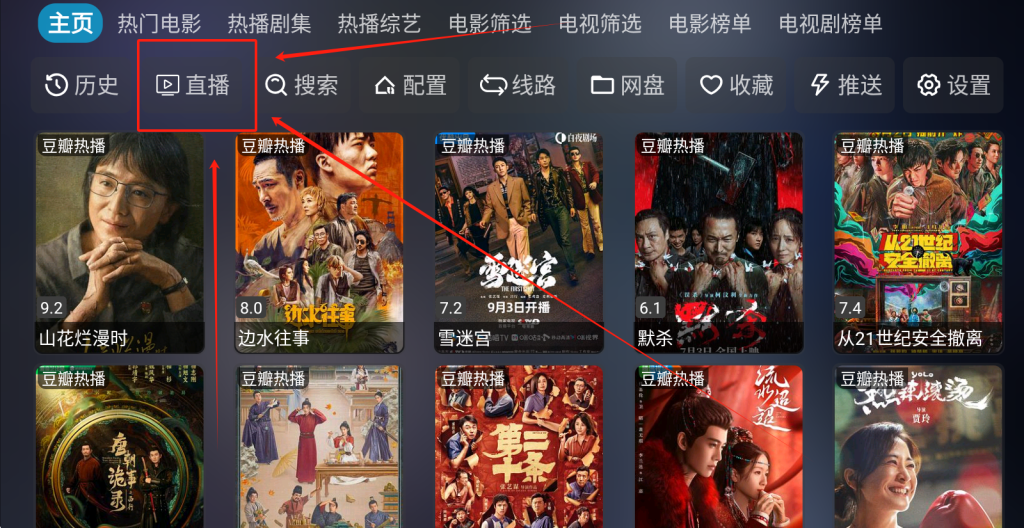Open the movie 山花烂漫时
This screenshot has height=528, width=1024.
coord(119,240)
